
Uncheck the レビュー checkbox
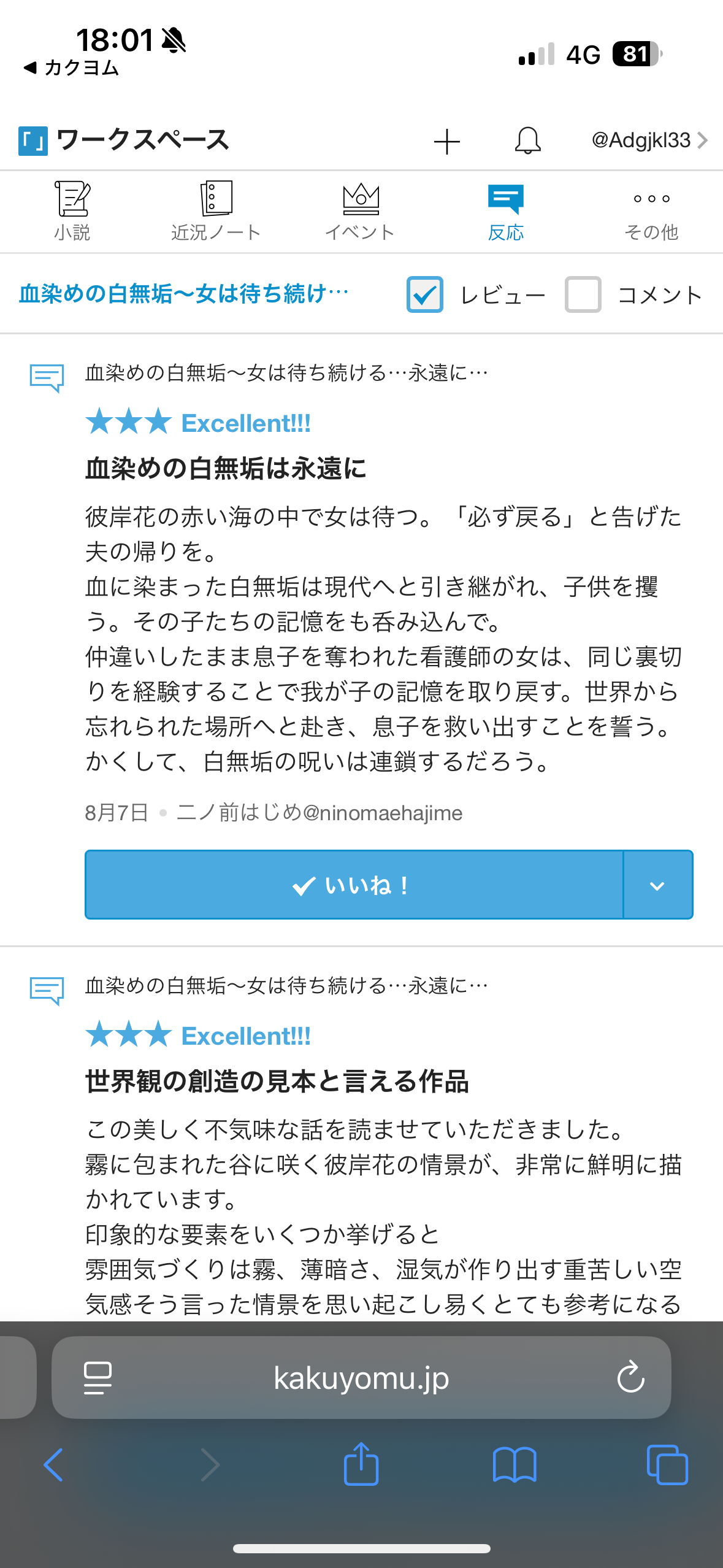tap(424, 294)
